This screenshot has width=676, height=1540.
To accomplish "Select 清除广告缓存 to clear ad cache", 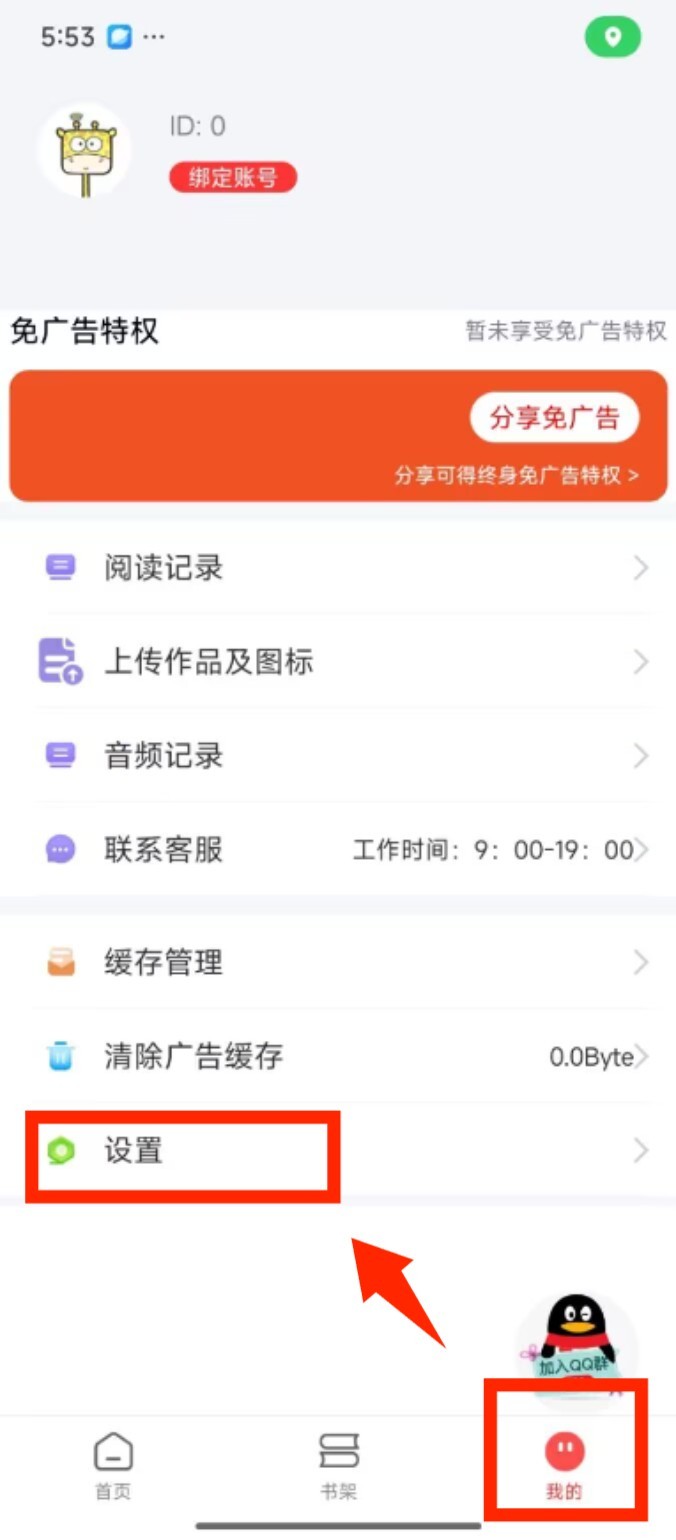I will pyautogui.click(x=338, y=1056).
